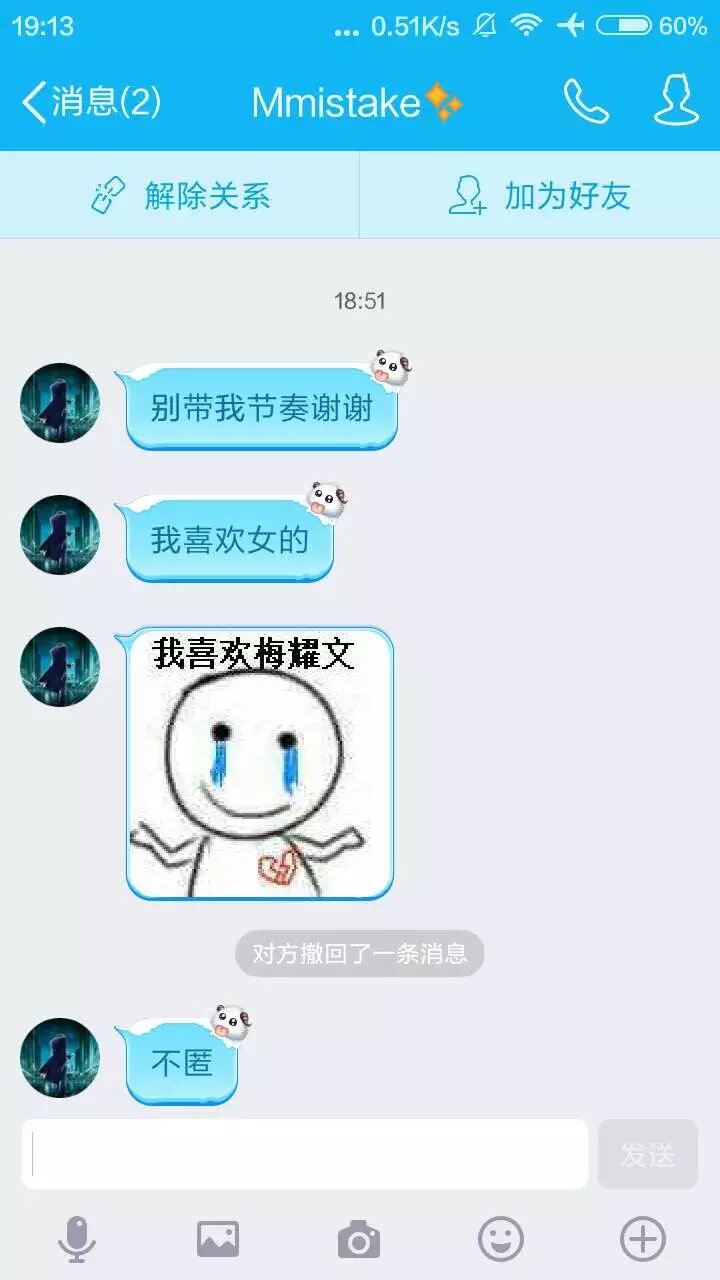Focus the message text input box
This screenshot has width=720, height=1280.
(305, 1154)
